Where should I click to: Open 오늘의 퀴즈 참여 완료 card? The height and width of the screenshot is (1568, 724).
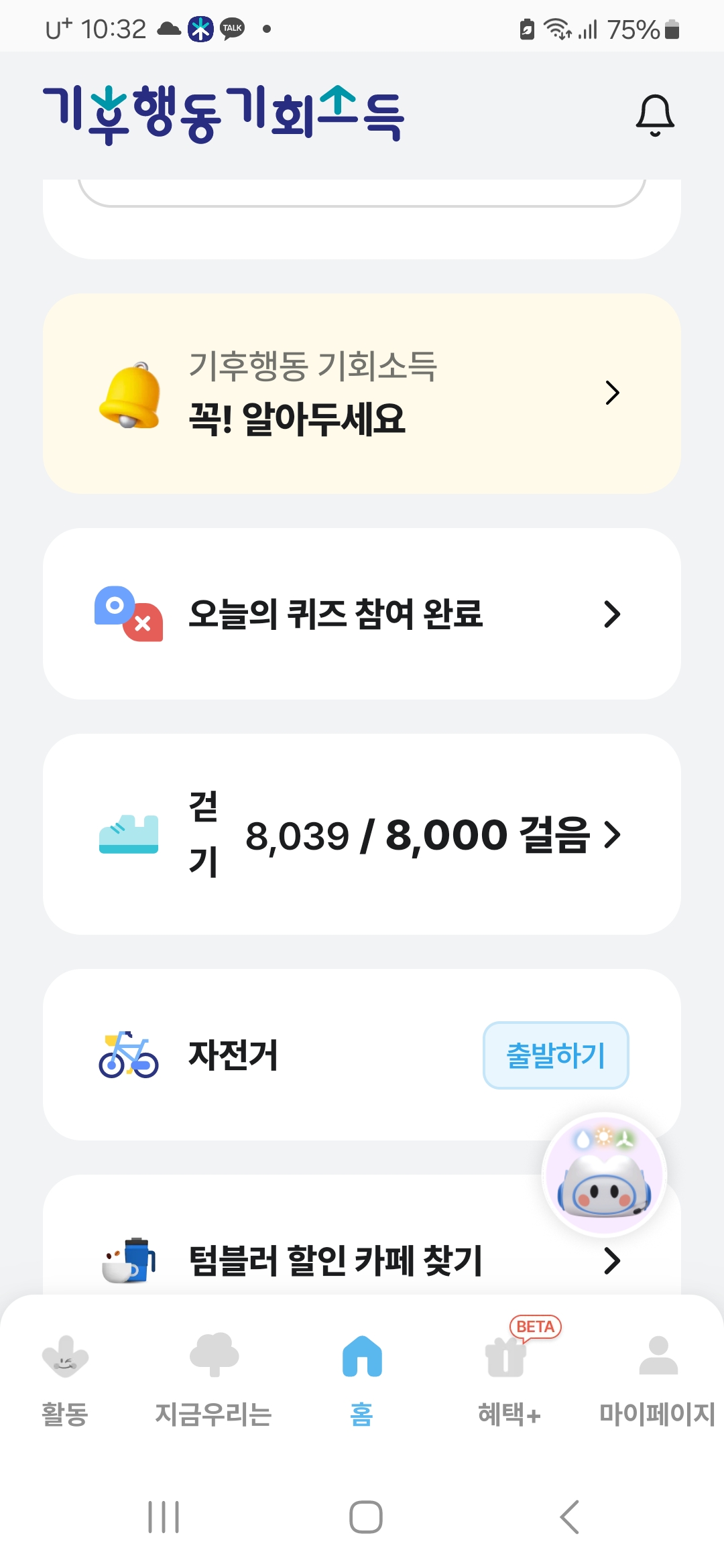click(x=362, y=614)
